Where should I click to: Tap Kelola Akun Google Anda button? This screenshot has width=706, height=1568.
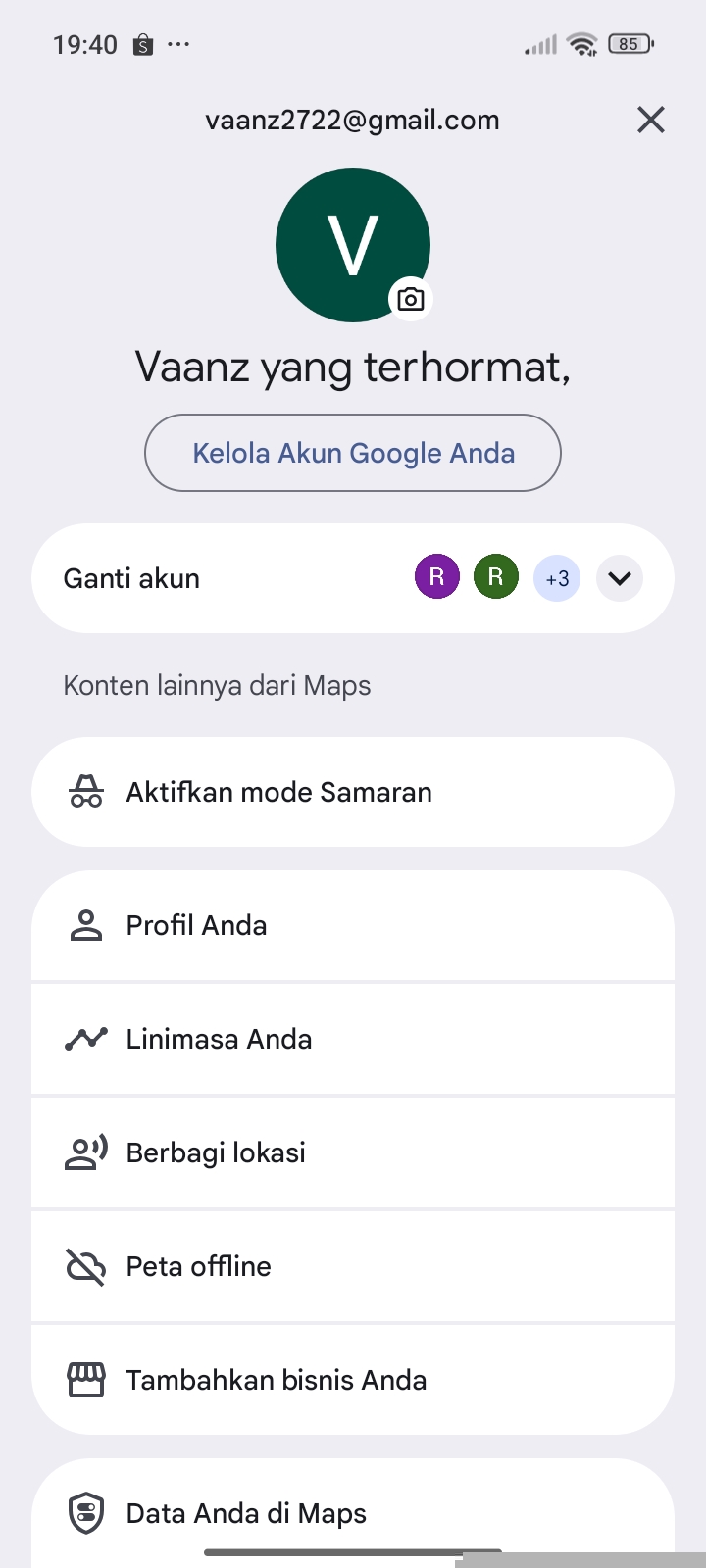click(x=353, y=453)
